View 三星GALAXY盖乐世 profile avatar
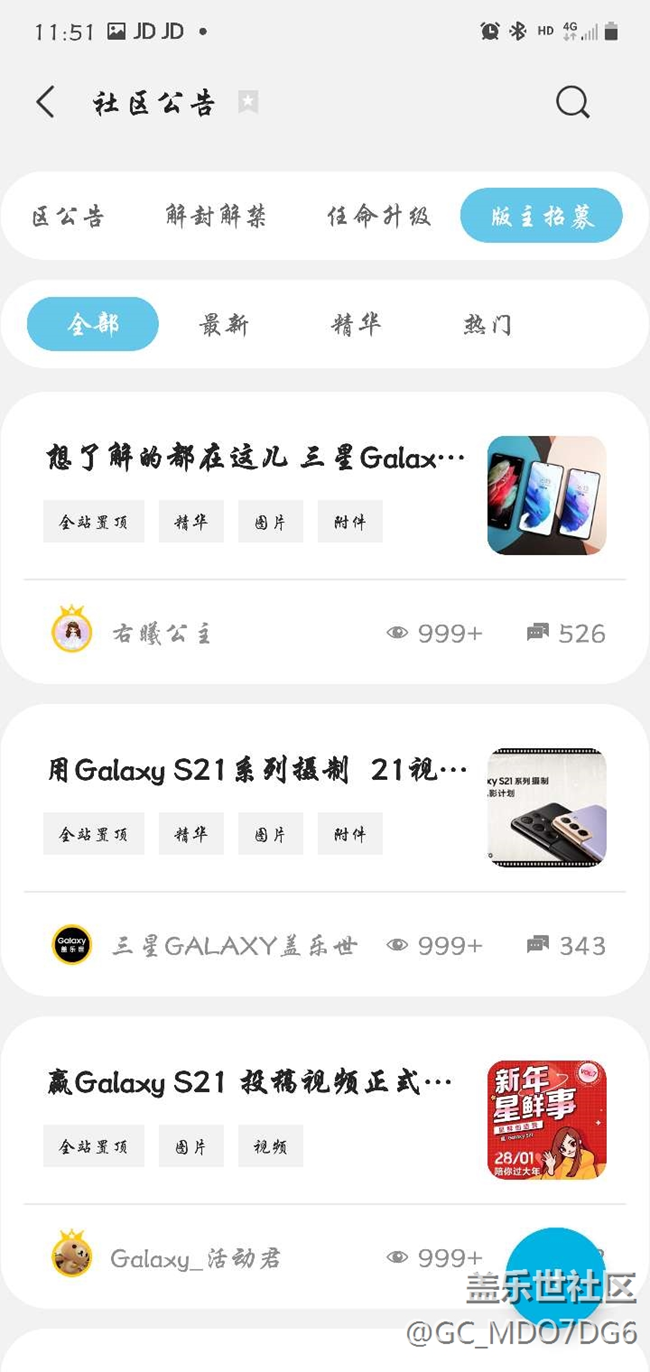The height and width of the screenshot is (1372, 650). (72, 944)
